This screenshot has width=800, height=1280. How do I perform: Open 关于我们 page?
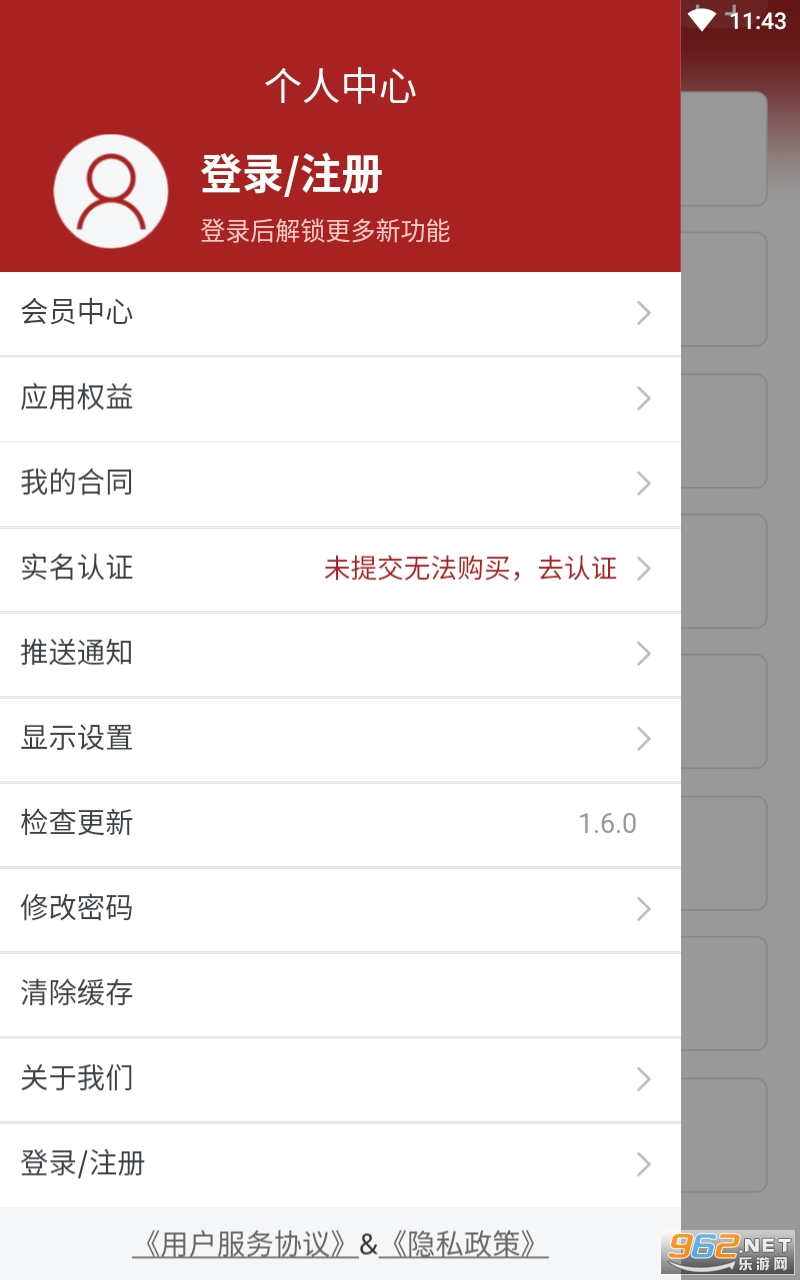(x=340, y=1078)
